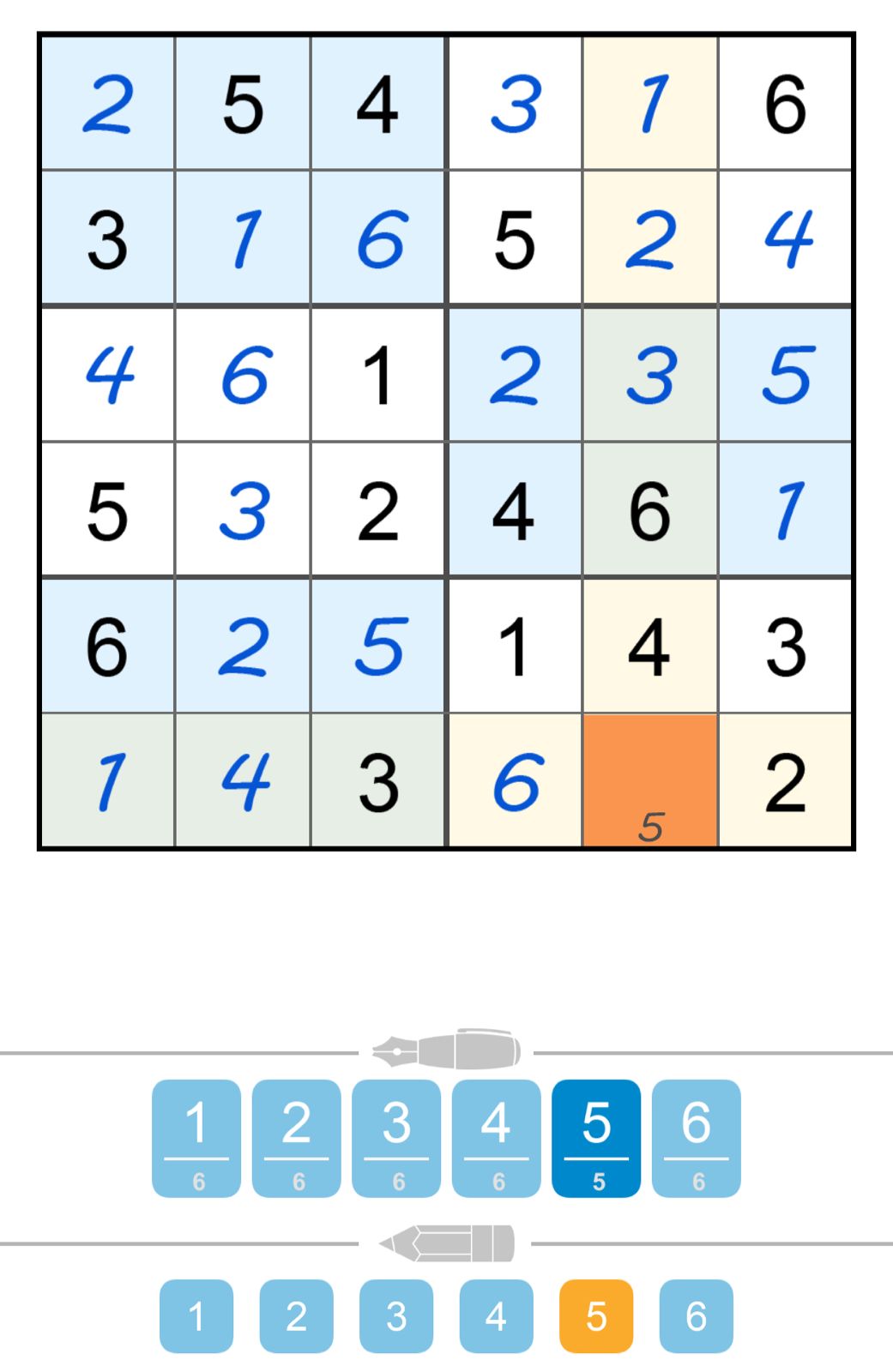Enter pen digit 3
Image resolution: width=893 pixels, height=1372 pixels.
pos(396,1137)
